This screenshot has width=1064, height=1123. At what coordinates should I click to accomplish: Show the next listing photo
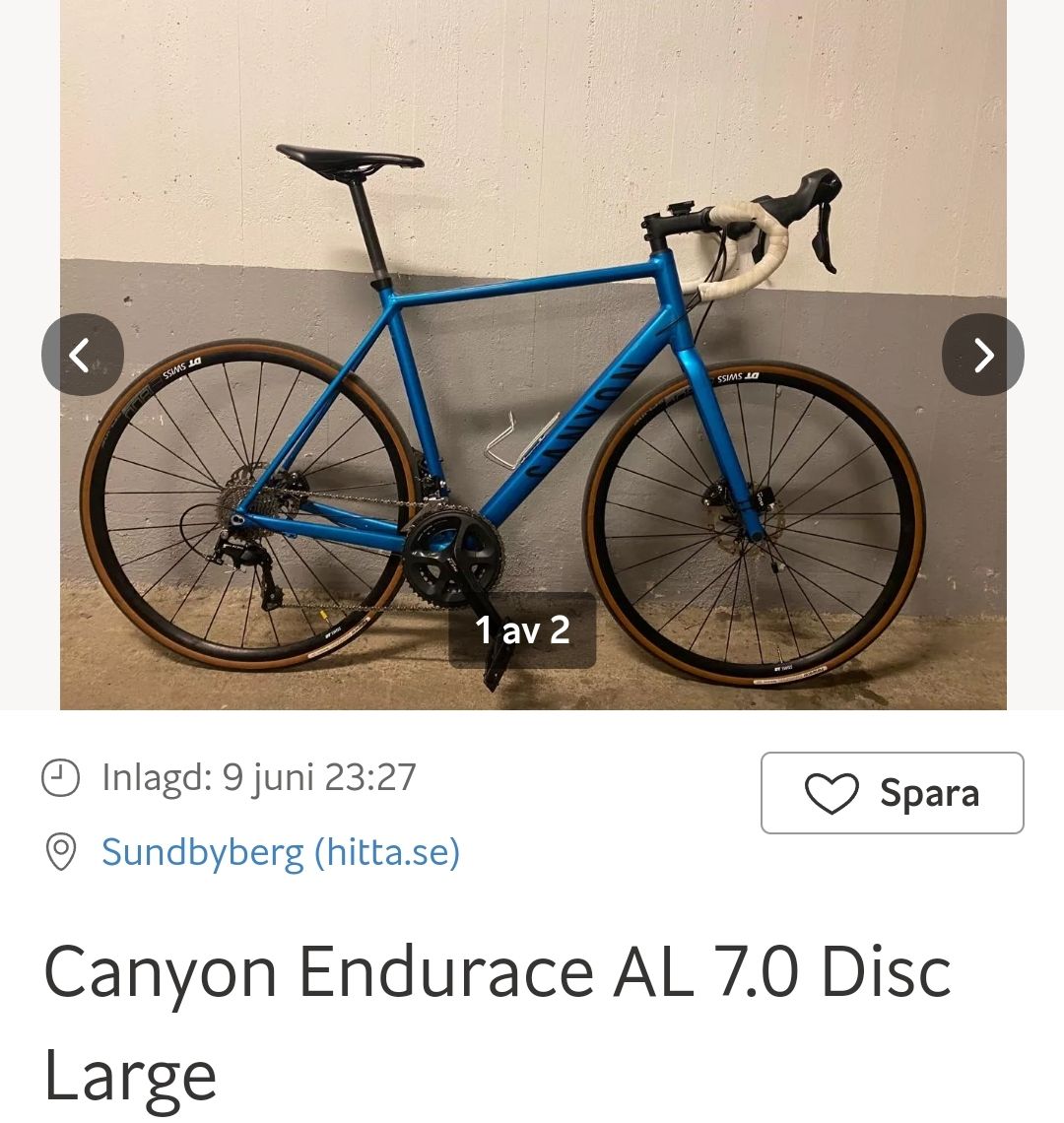pos(982,355)
